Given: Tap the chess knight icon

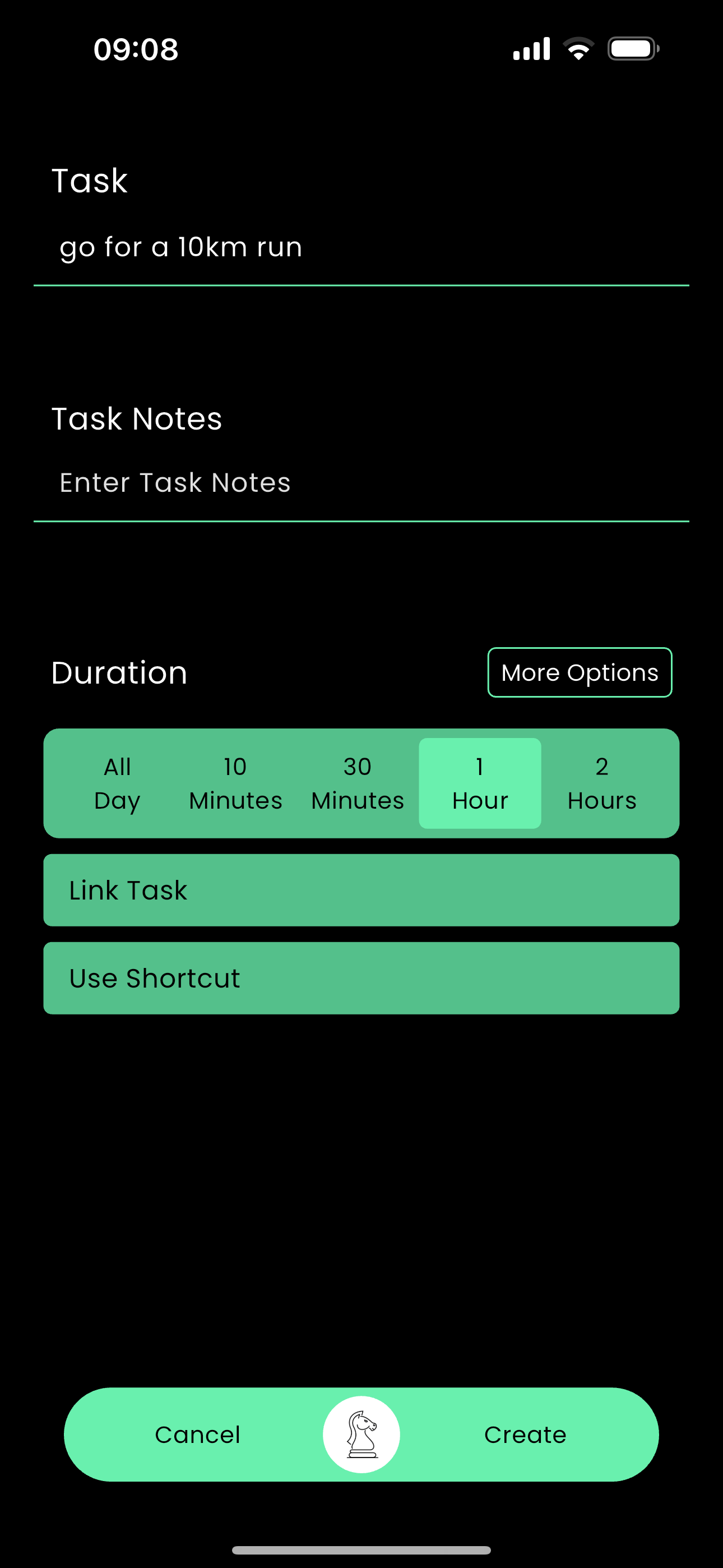Looking at the screenshot, I should tap(361, 1435).
